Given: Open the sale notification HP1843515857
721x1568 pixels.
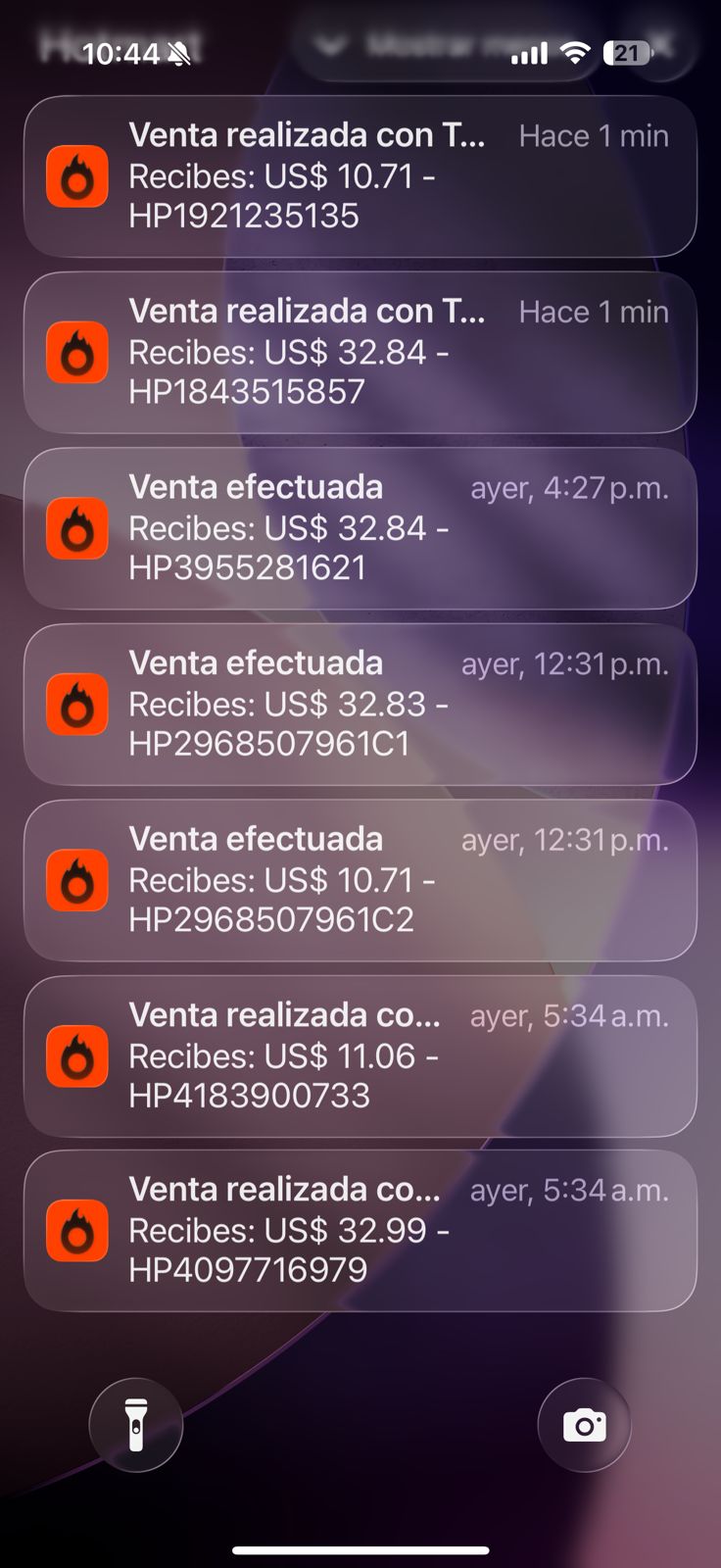Looking at the screenshot, I should (x=360, y=352).
